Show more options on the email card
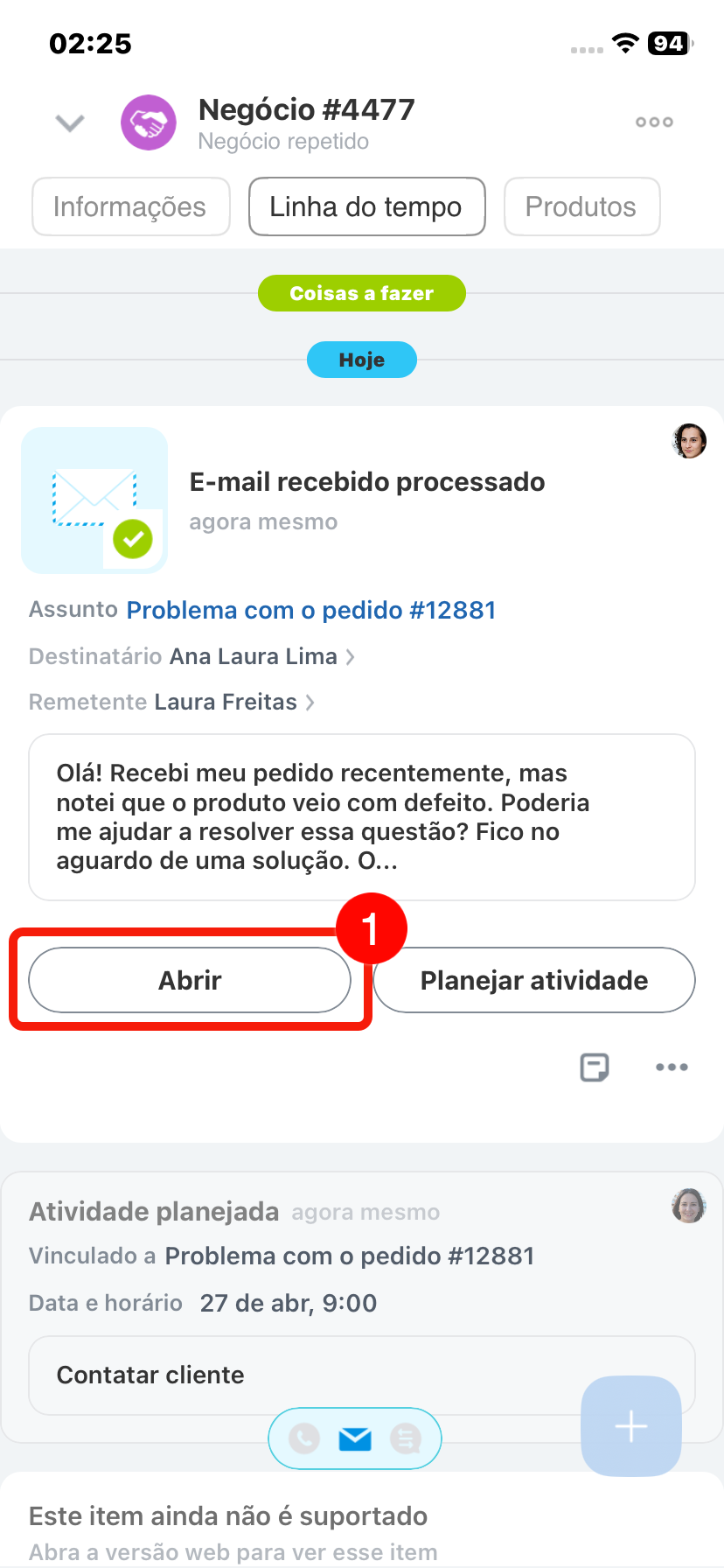 [672, 1067]
